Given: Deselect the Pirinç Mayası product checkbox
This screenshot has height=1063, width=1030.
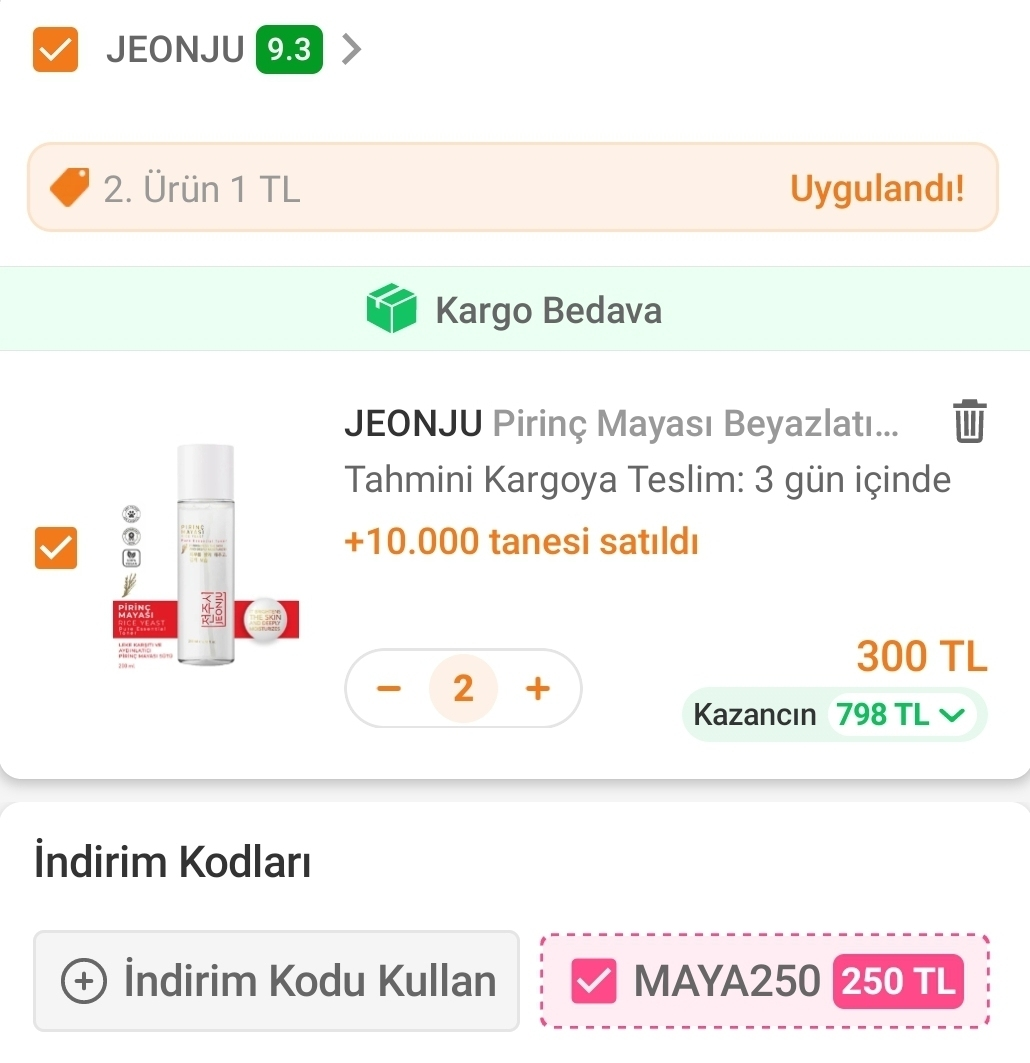Looking at the screenshot, I should click(x=55, y=547).
